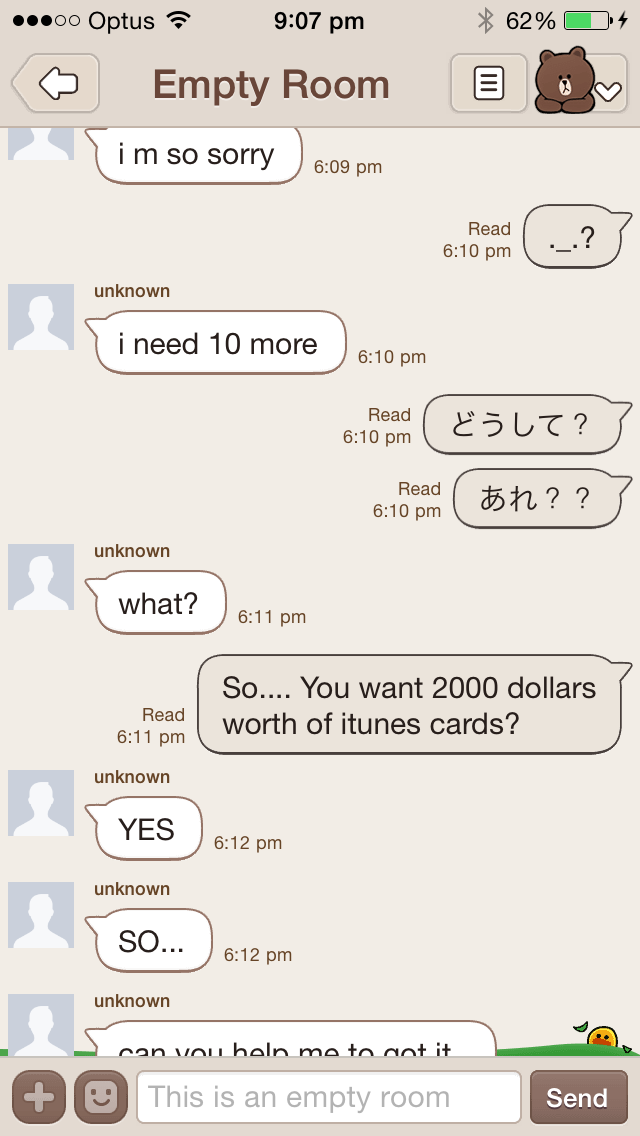The width and height of the screenshot is (640, 1136).
Task: Open the plus attachment button
Action: click(x=38, y=1097)
